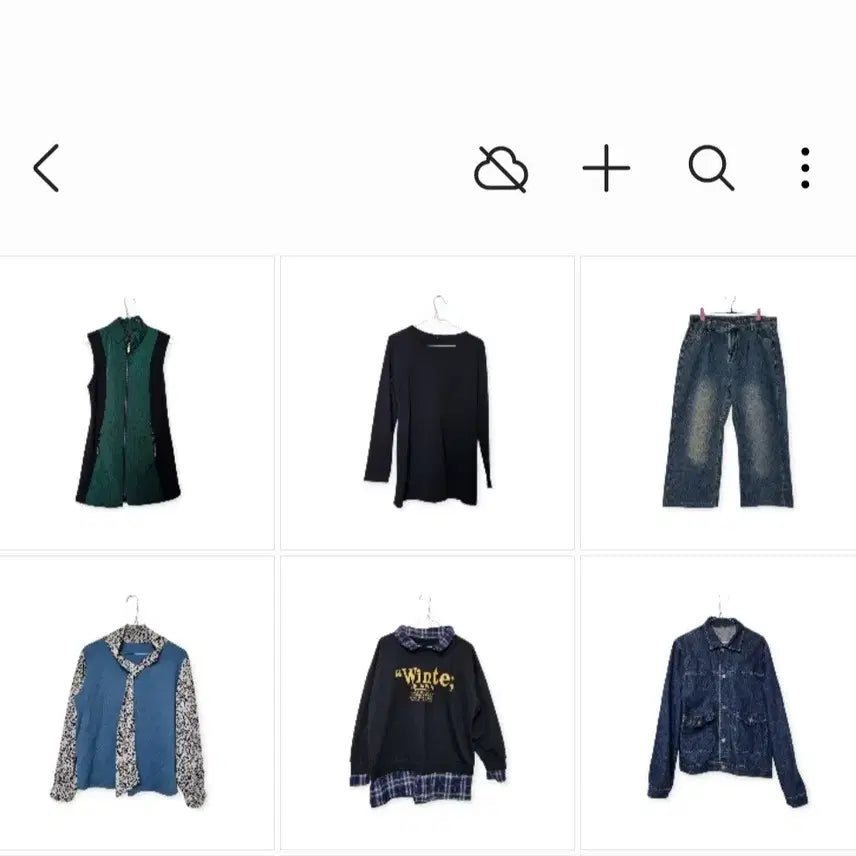Go back using the back arrow
Screen dimensions: 856x856
(x=46, y=168)
